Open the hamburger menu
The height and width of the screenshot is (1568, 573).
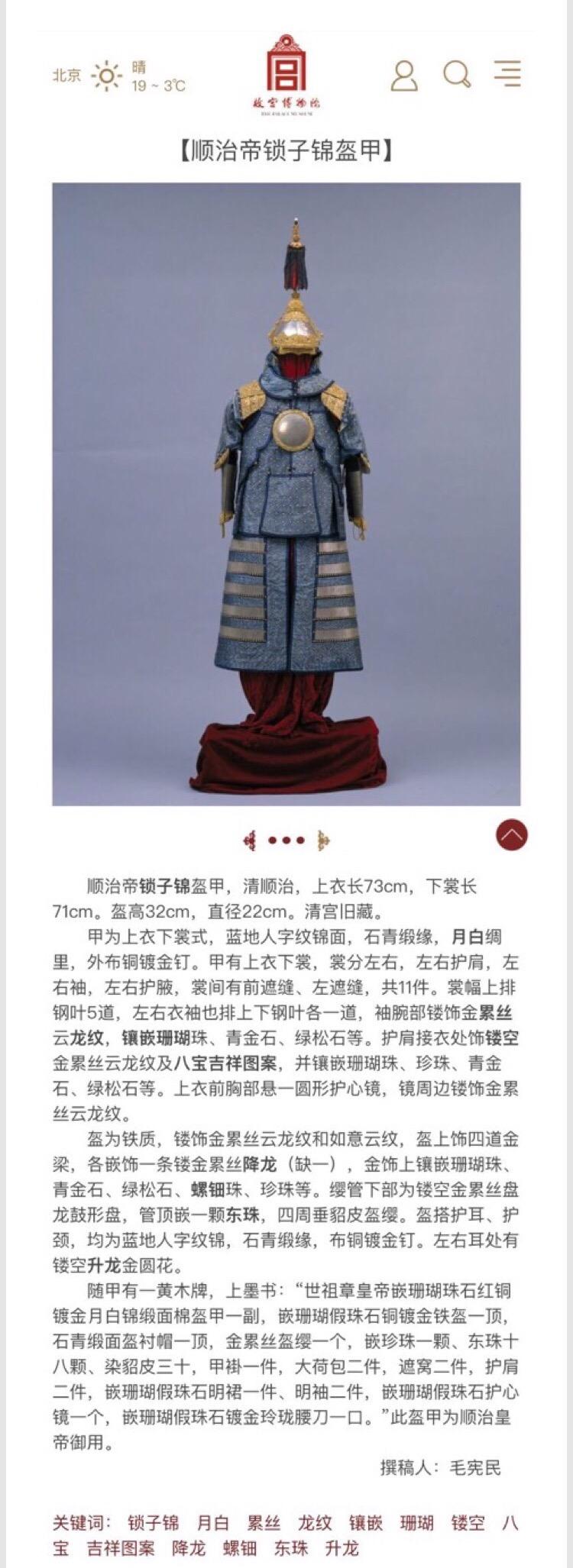[x=507, y=74]
